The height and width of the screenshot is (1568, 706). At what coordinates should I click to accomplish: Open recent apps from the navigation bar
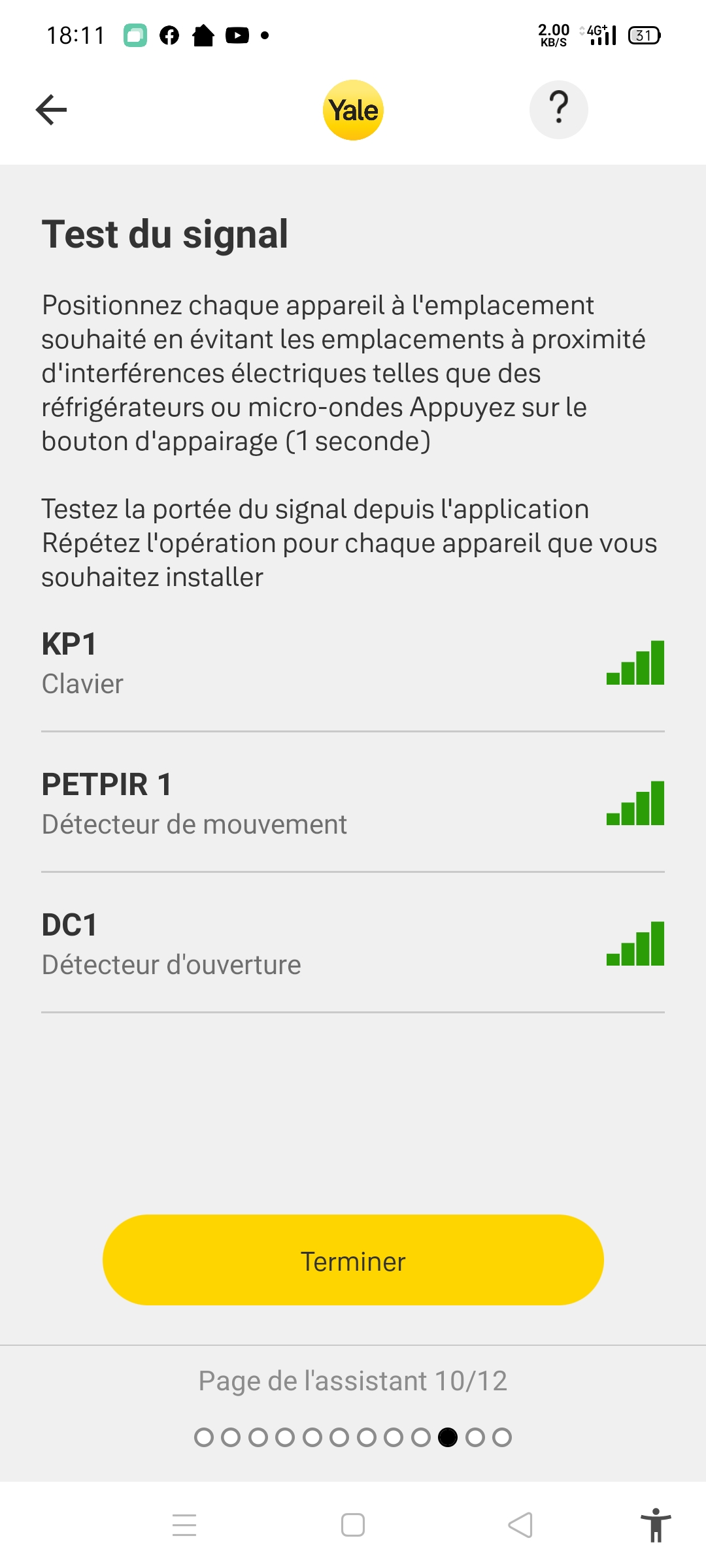(x=184, y=1525)
